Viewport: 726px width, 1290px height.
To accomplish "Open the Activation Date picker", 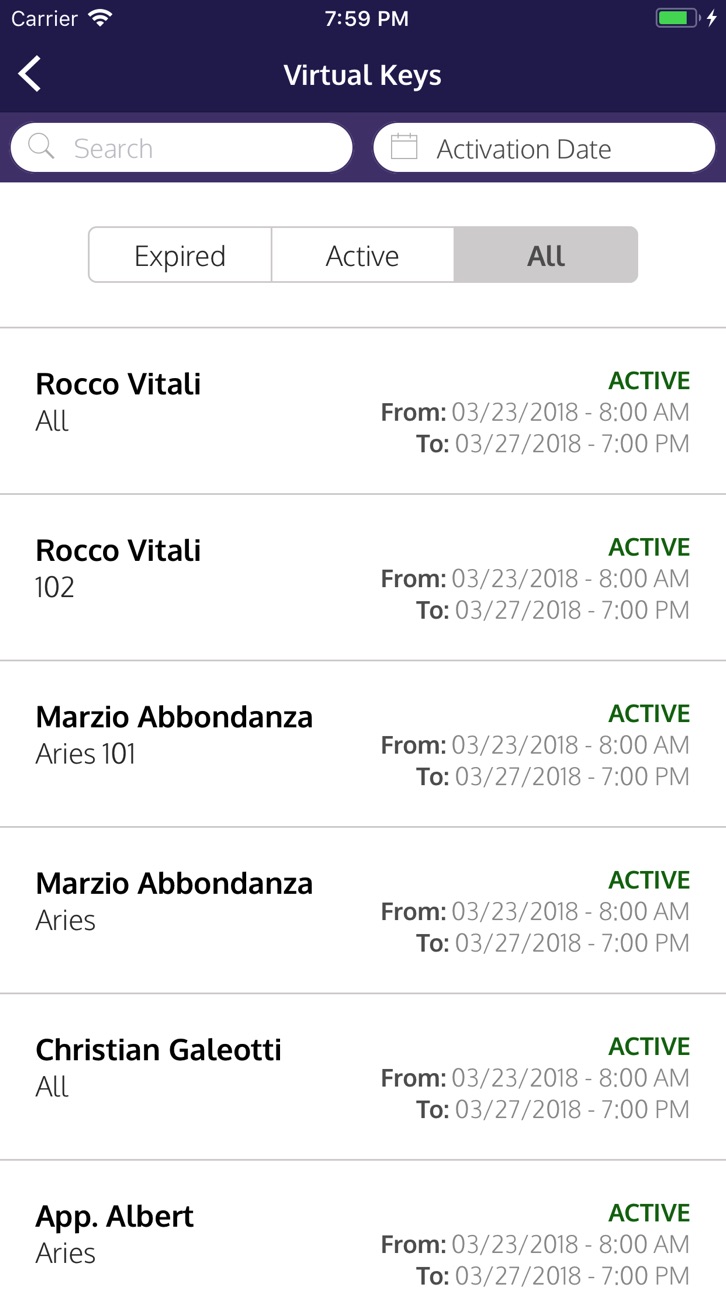I will click(544, 148).
